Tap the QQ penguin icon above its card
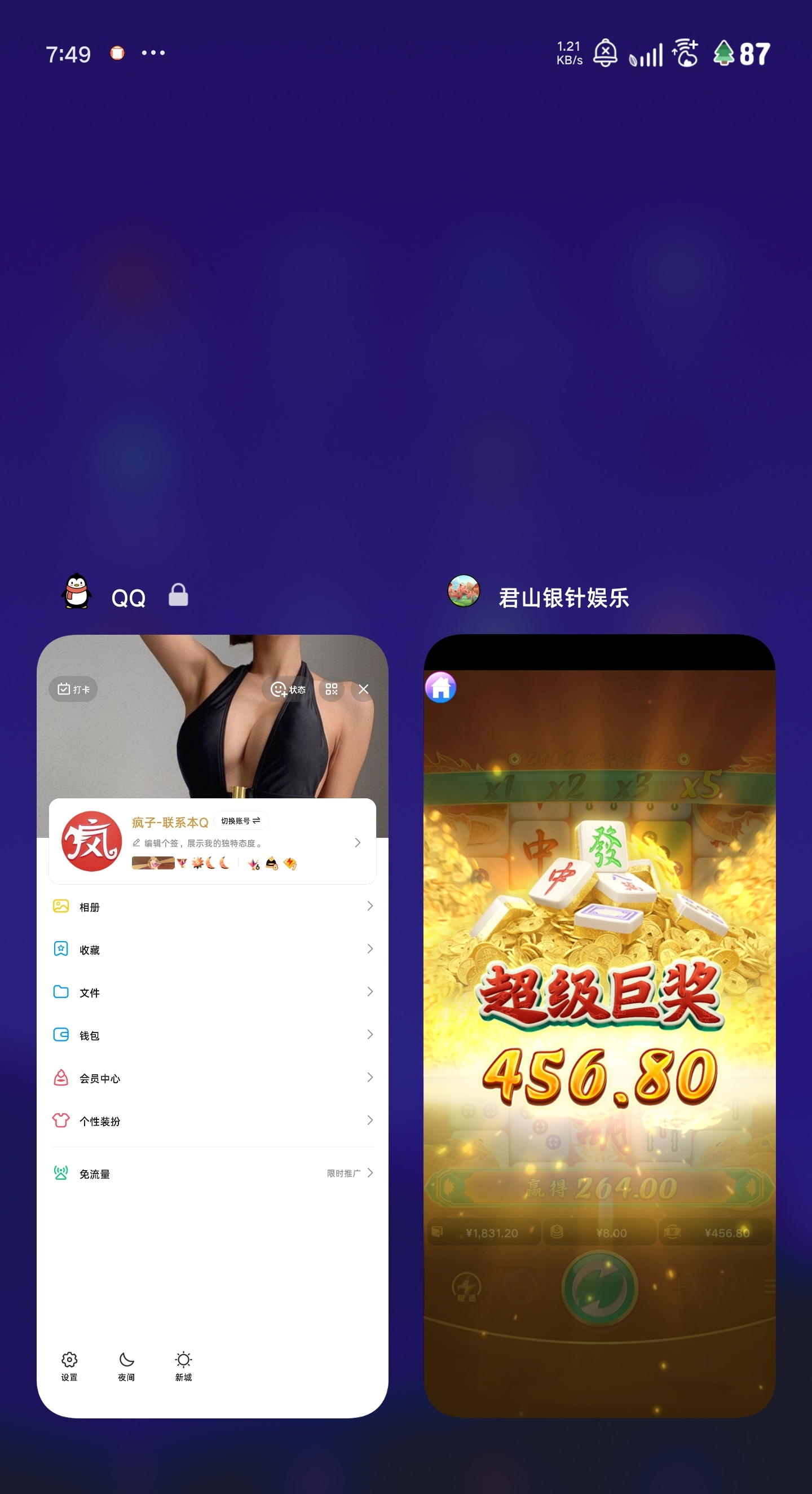Screen dimensions: 812x1494 77,592
